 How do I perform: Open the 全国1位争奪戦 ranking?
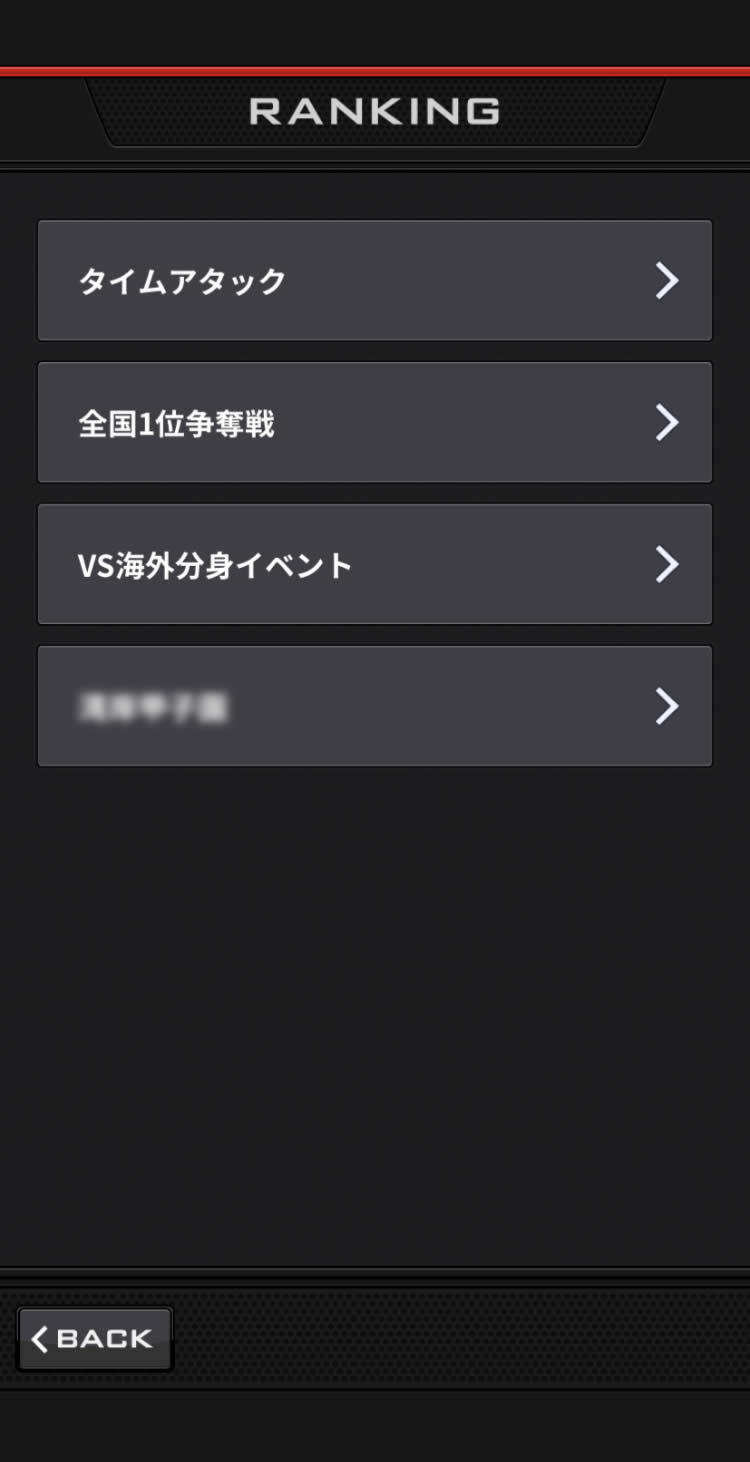(x=374, y=423)
